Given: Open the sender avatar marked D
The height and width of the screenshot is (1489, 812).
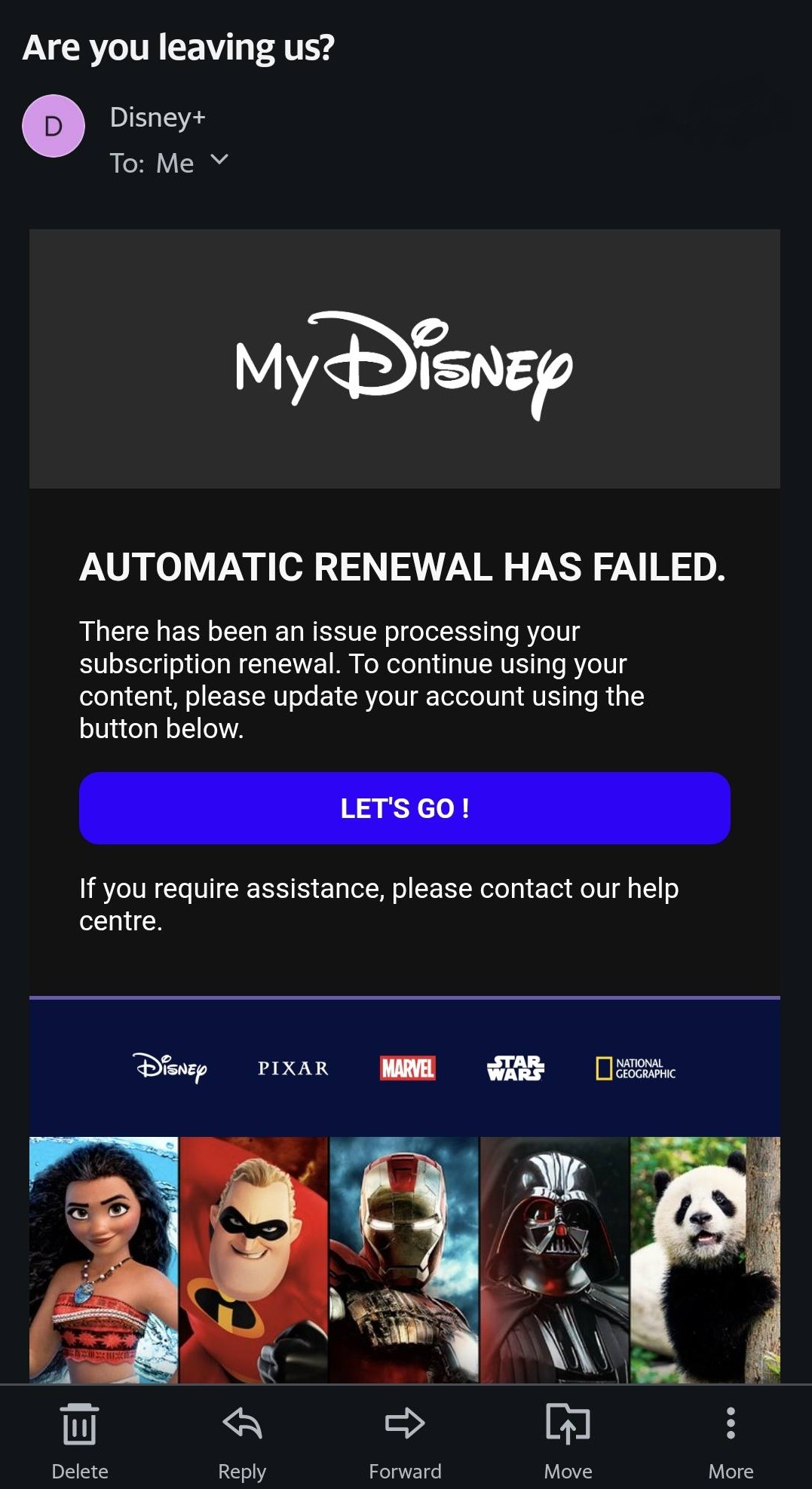Looking at the screenshot, I should [x=53, y=126].
